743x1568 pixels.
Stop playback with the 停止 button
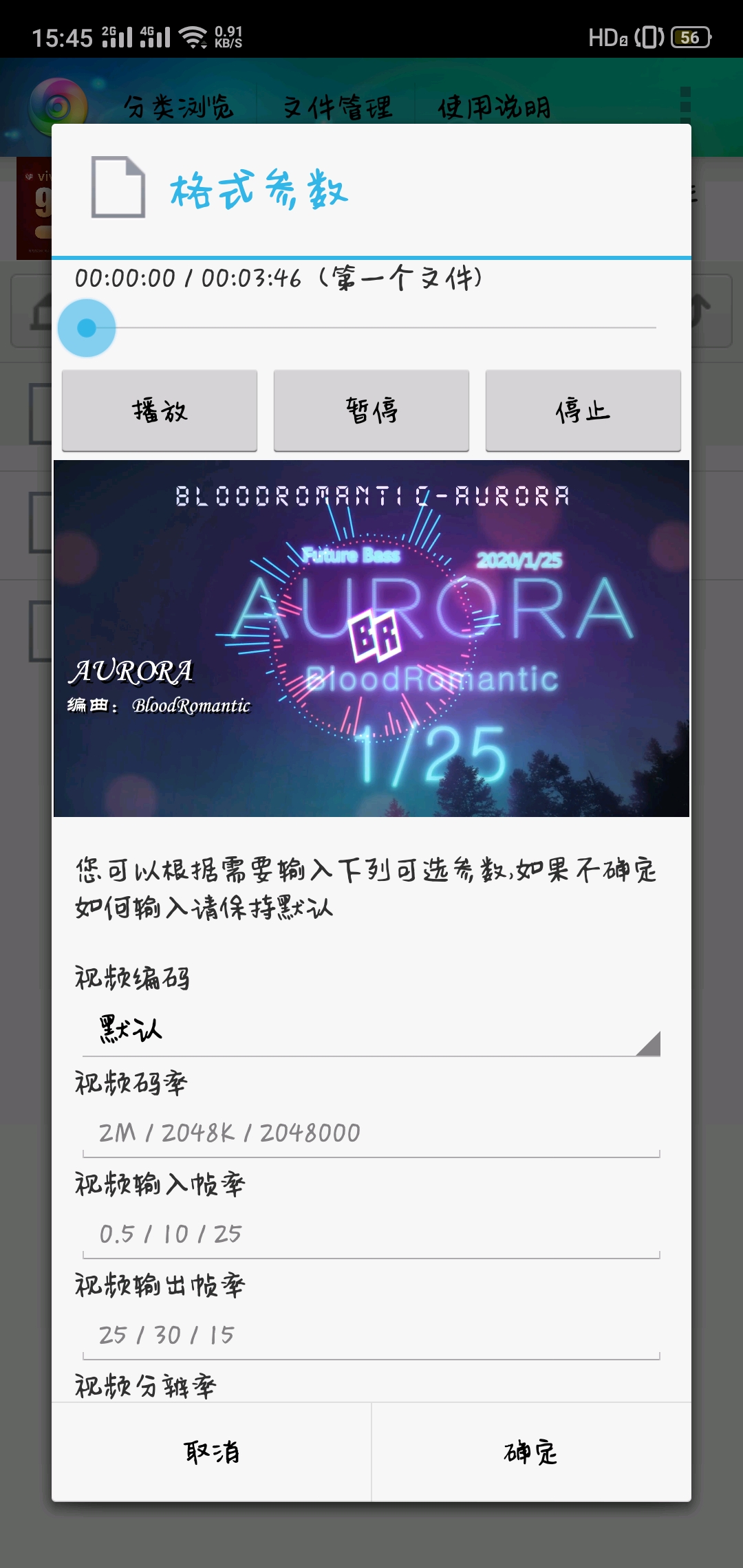[583, 411]
